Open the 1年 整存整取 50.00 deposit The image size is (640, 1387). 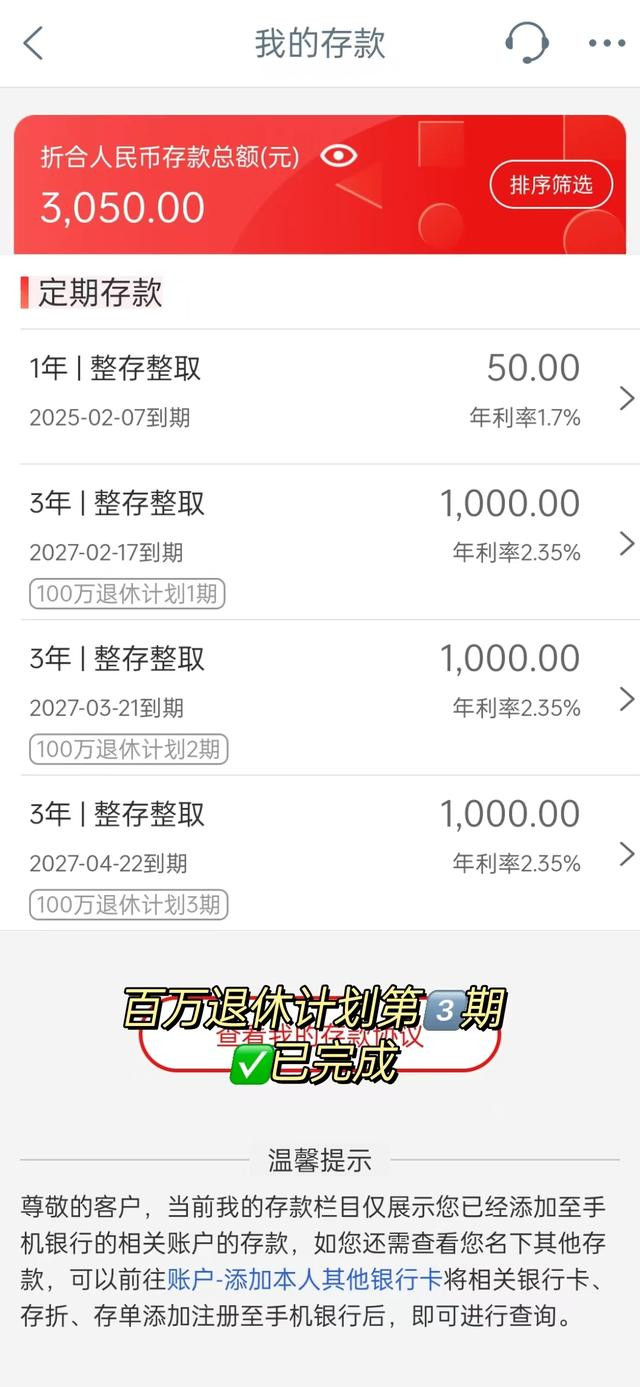[320, 397]
